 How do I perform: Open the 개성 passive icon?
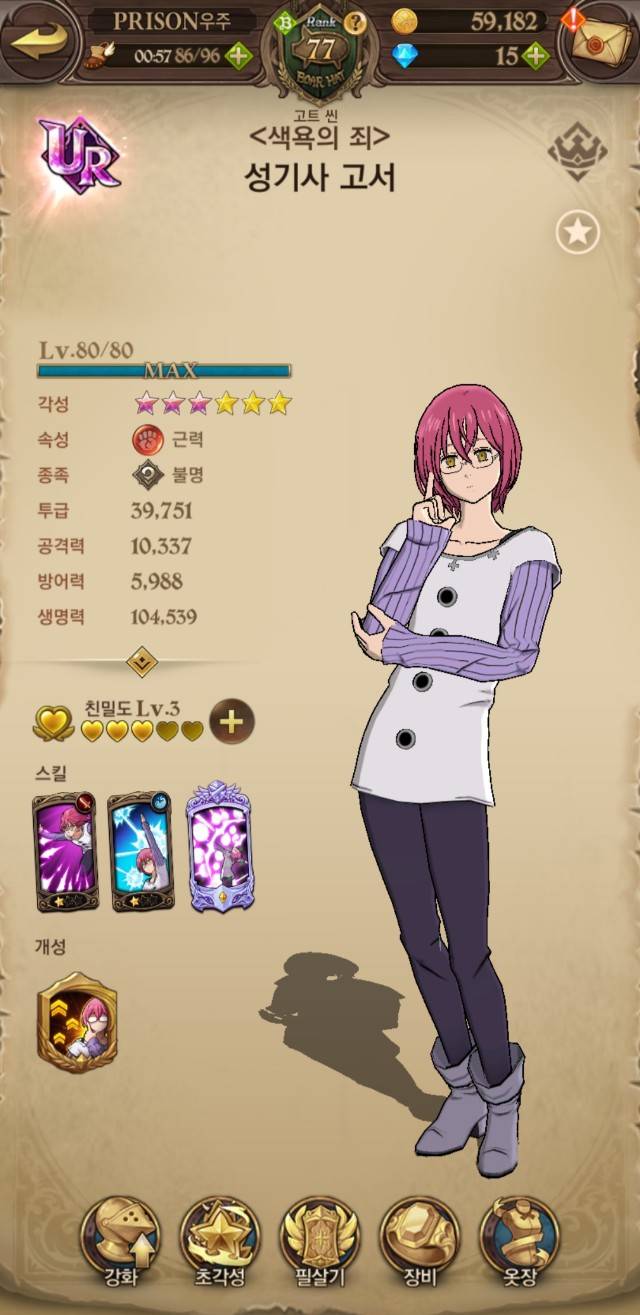tap(77, 1022)
